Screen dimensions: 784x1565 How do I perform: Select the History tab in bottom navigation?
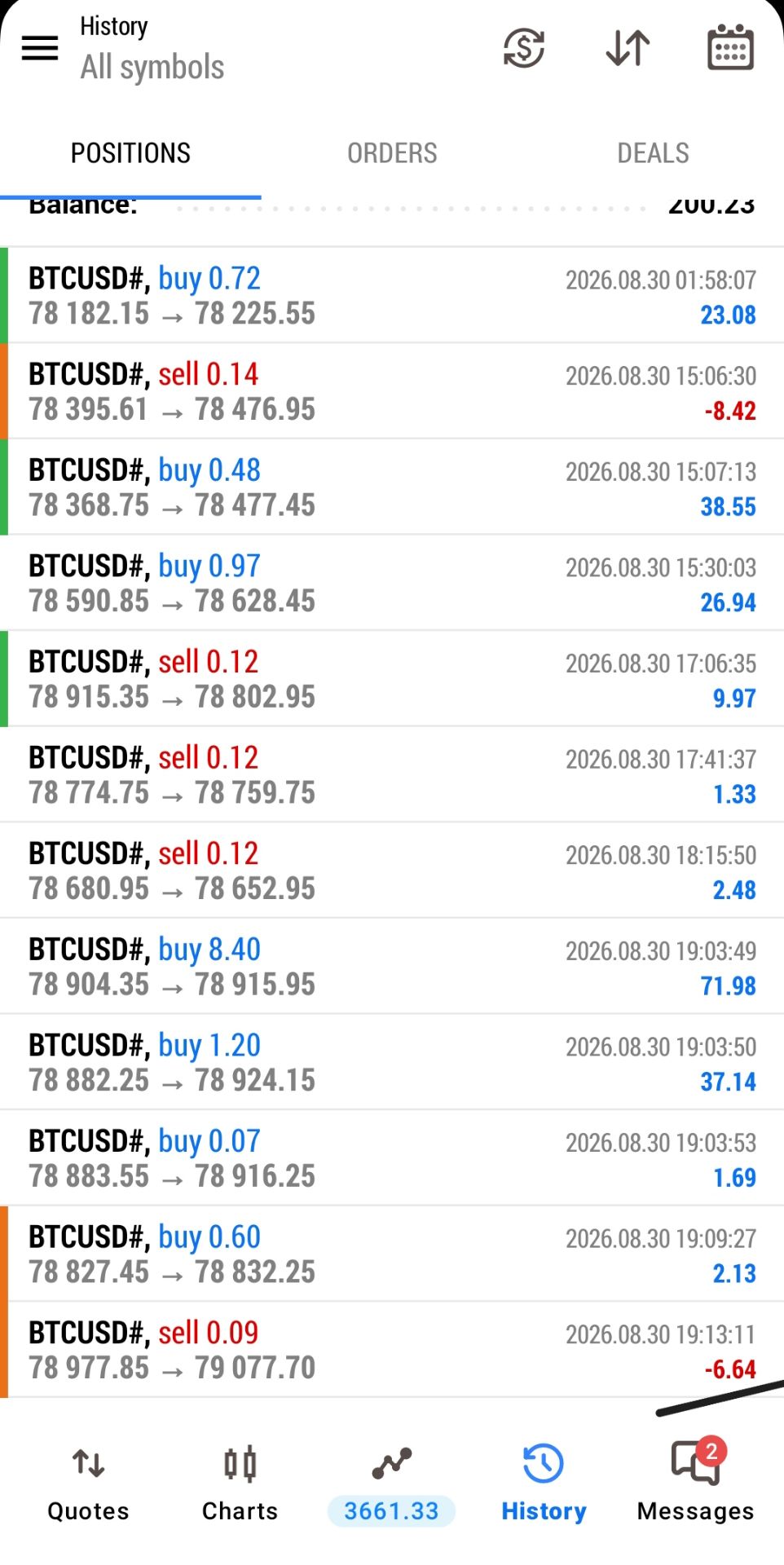(x=544, y=1484)
